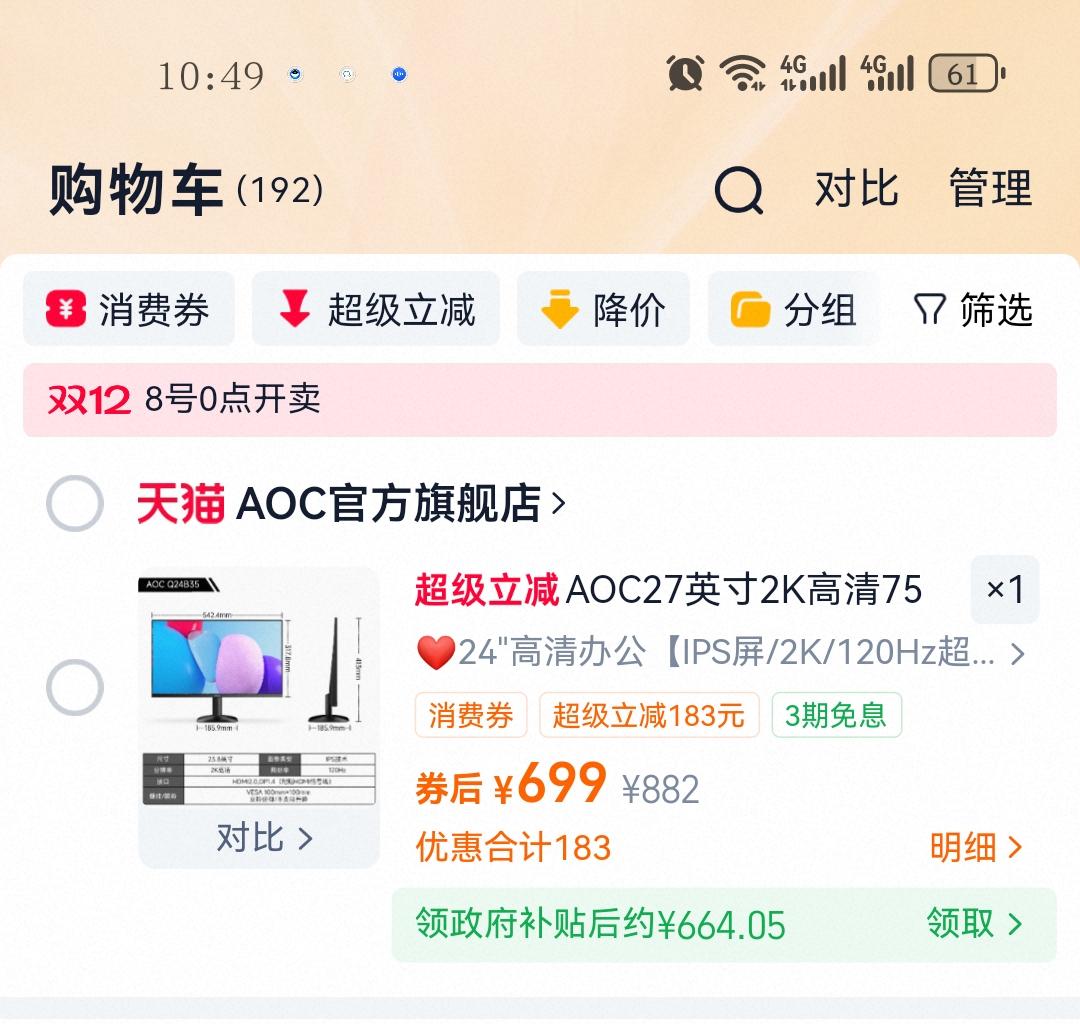
Task: Open the AOC monitor product image
Action: tap(259, 690)
